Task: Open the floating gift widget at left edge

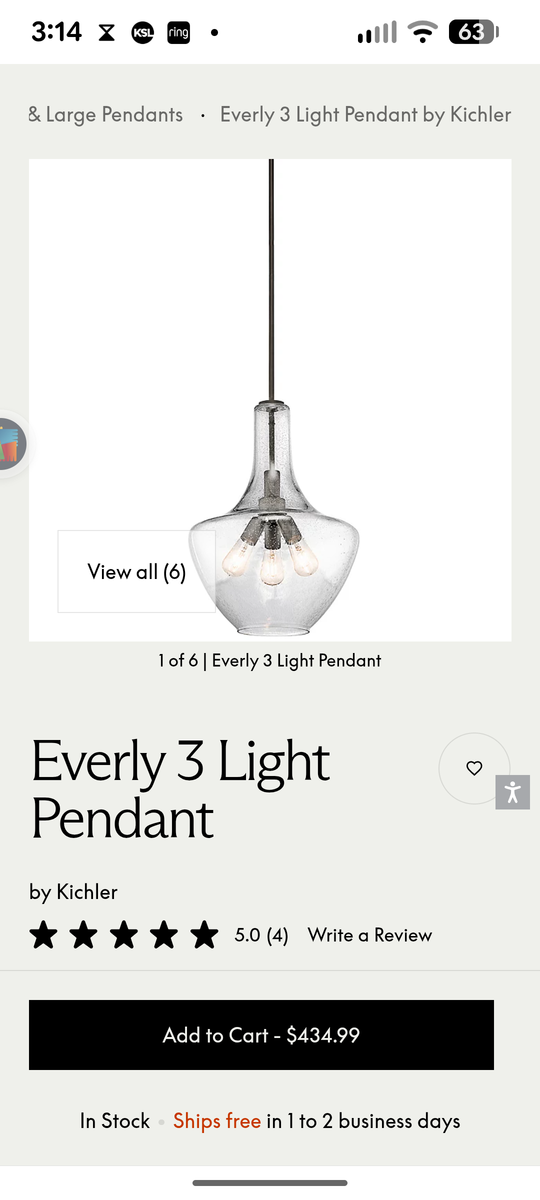Action: coord(11,444)
